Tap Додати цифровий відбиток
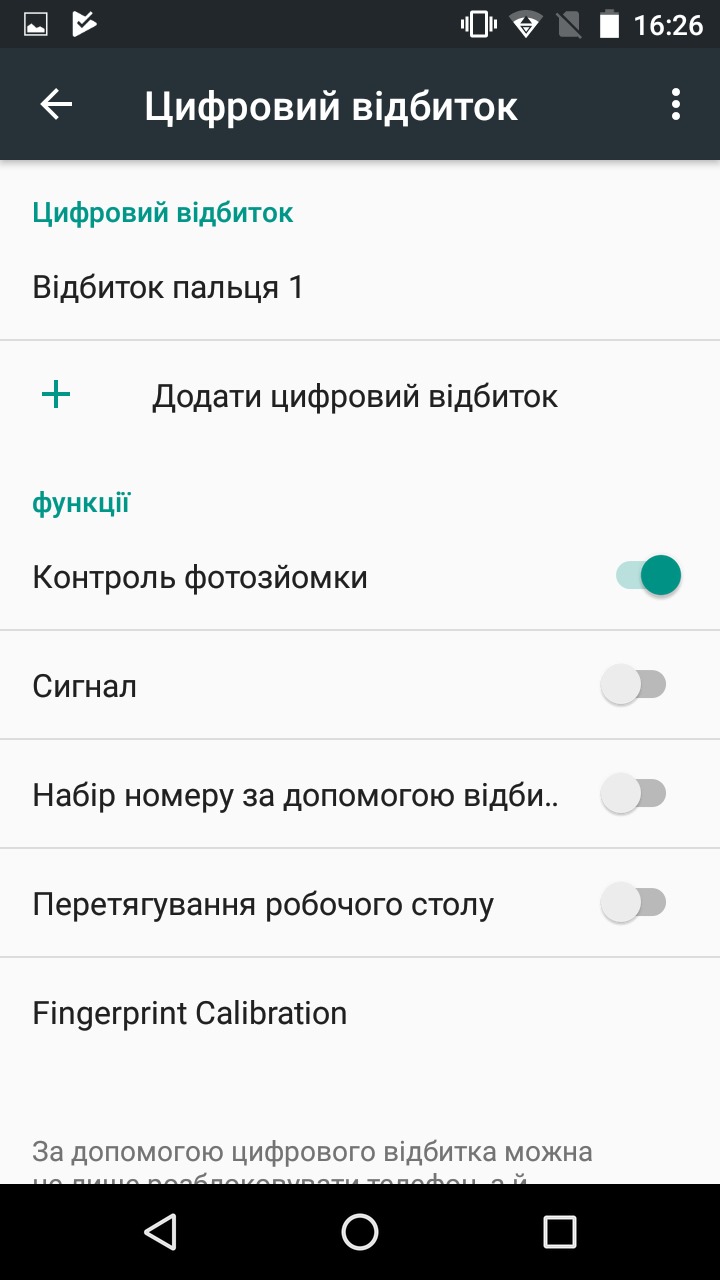The width and height of the screenshot is (720, 1280). tap(360, 396)
